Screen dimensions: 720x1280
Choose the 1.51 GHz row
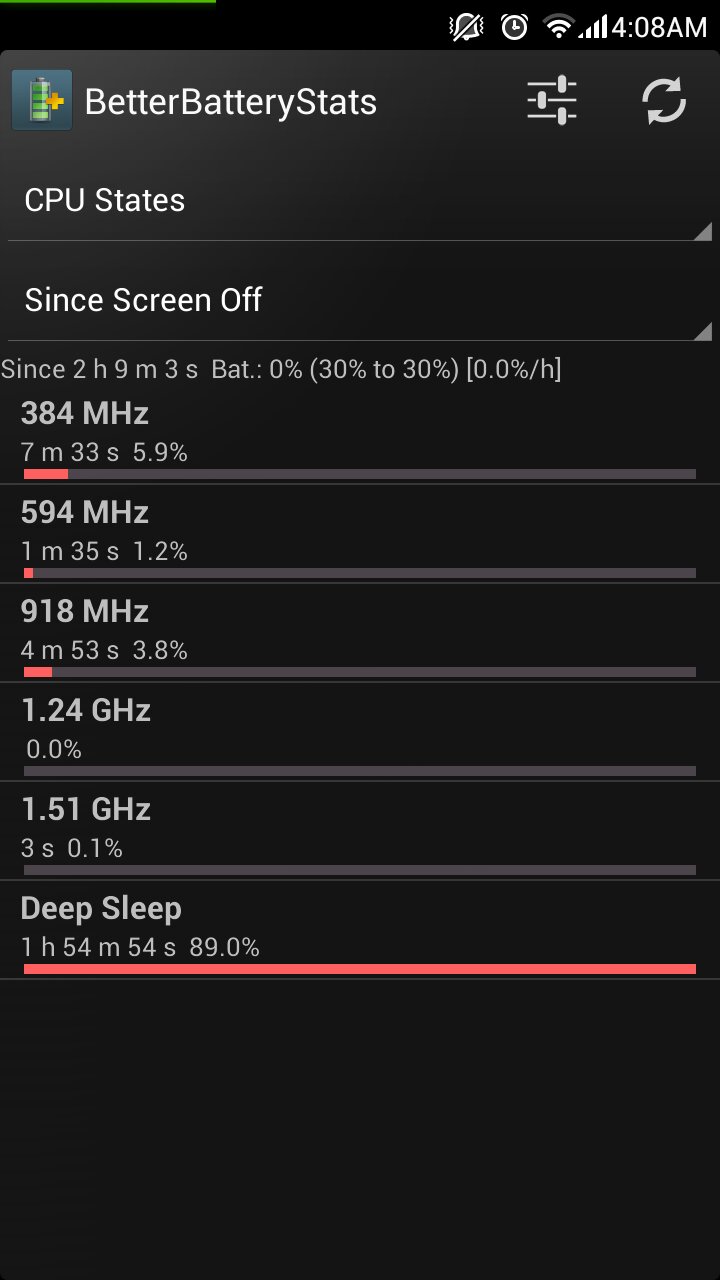[x=360, y=831]
